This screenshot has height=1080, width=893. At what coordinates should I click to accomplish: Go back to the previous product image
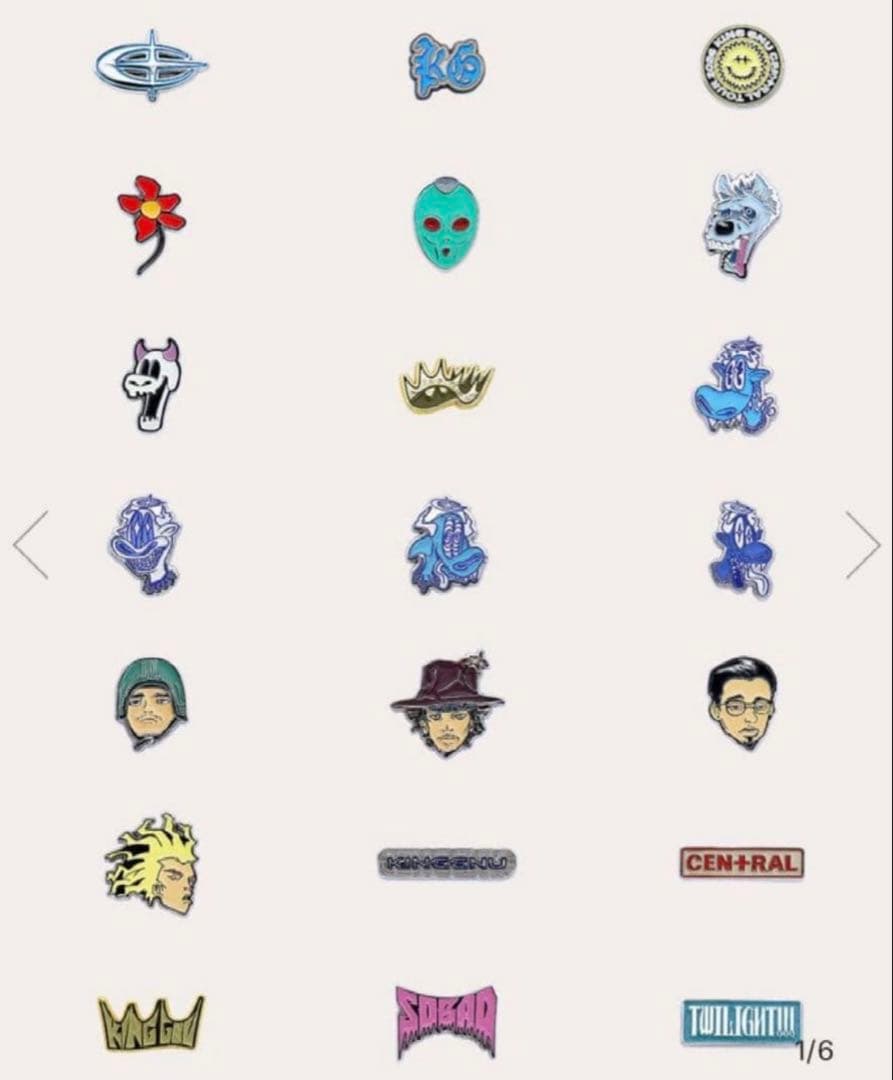(31, 545)
